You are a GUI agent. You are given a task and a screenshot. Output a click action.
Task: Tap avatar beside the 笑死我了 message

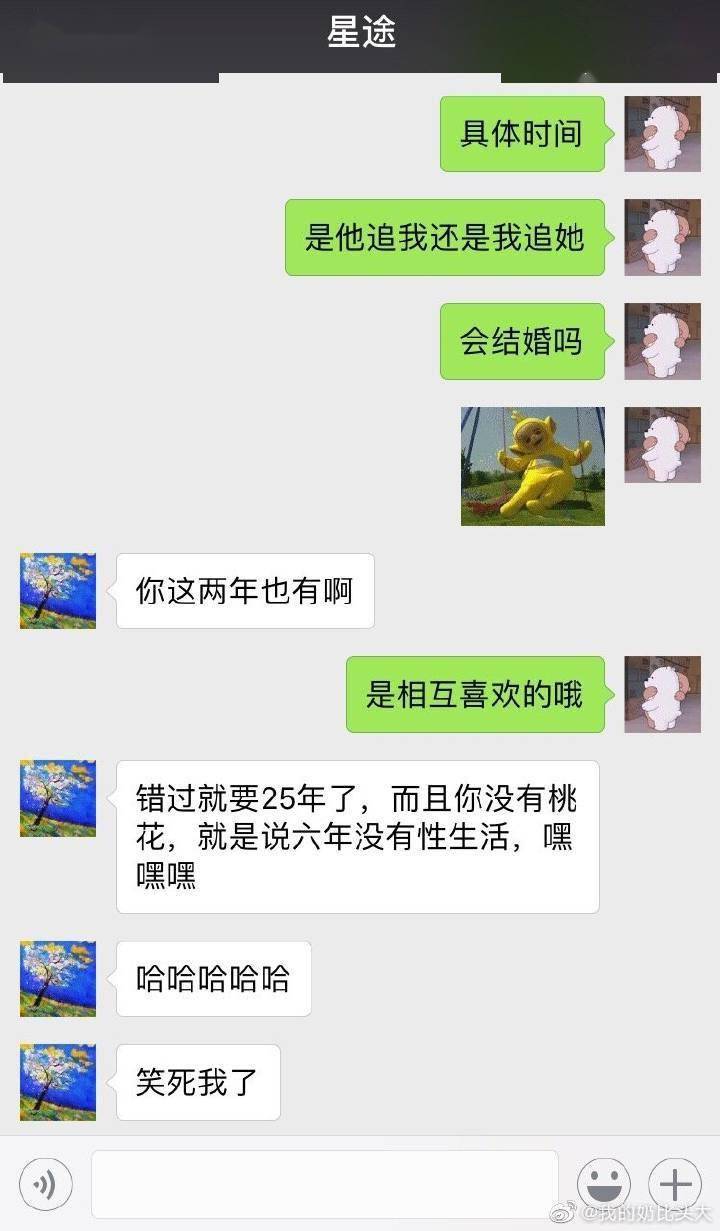[57, 1082]
